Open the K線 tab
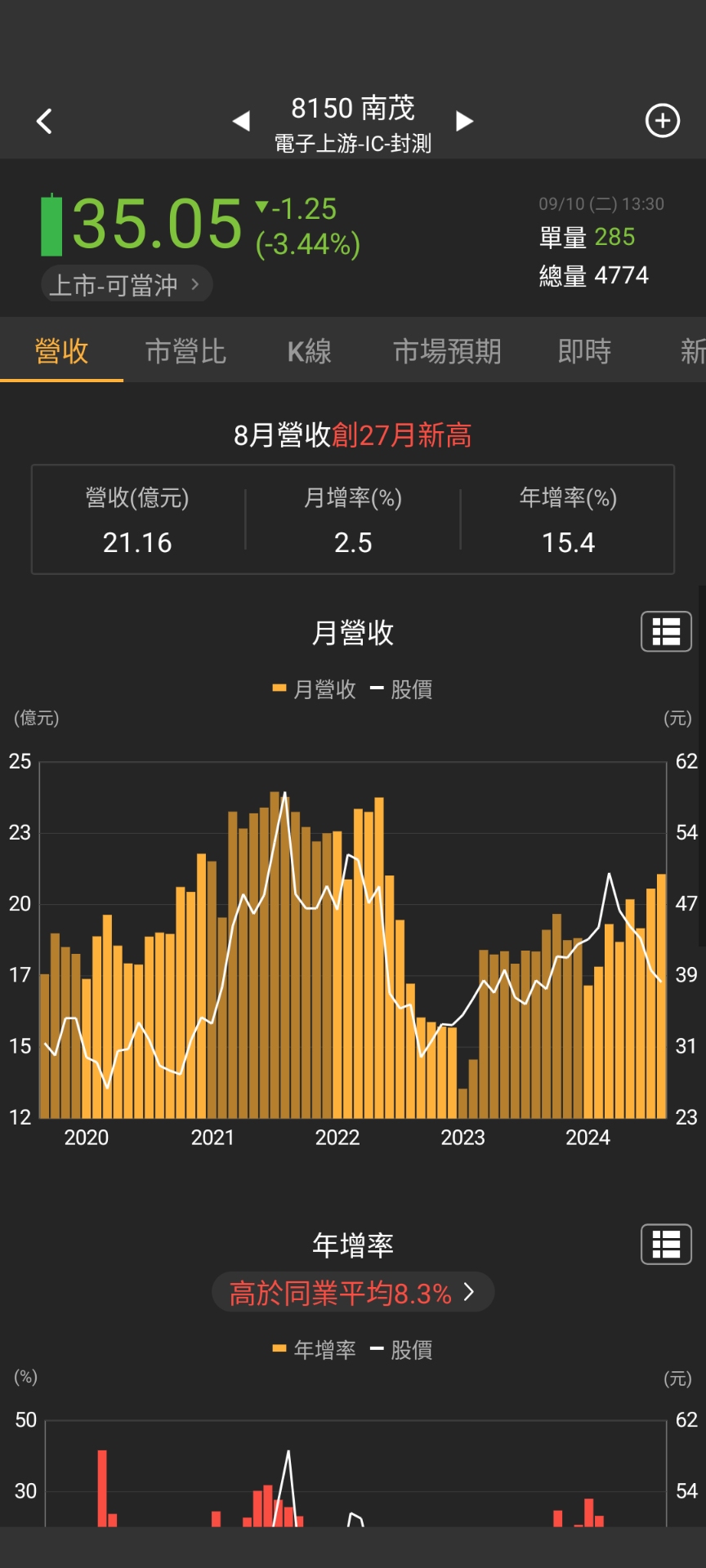Image resolution: width=706 pixels, height=1568 pixels. pos(309,351)
